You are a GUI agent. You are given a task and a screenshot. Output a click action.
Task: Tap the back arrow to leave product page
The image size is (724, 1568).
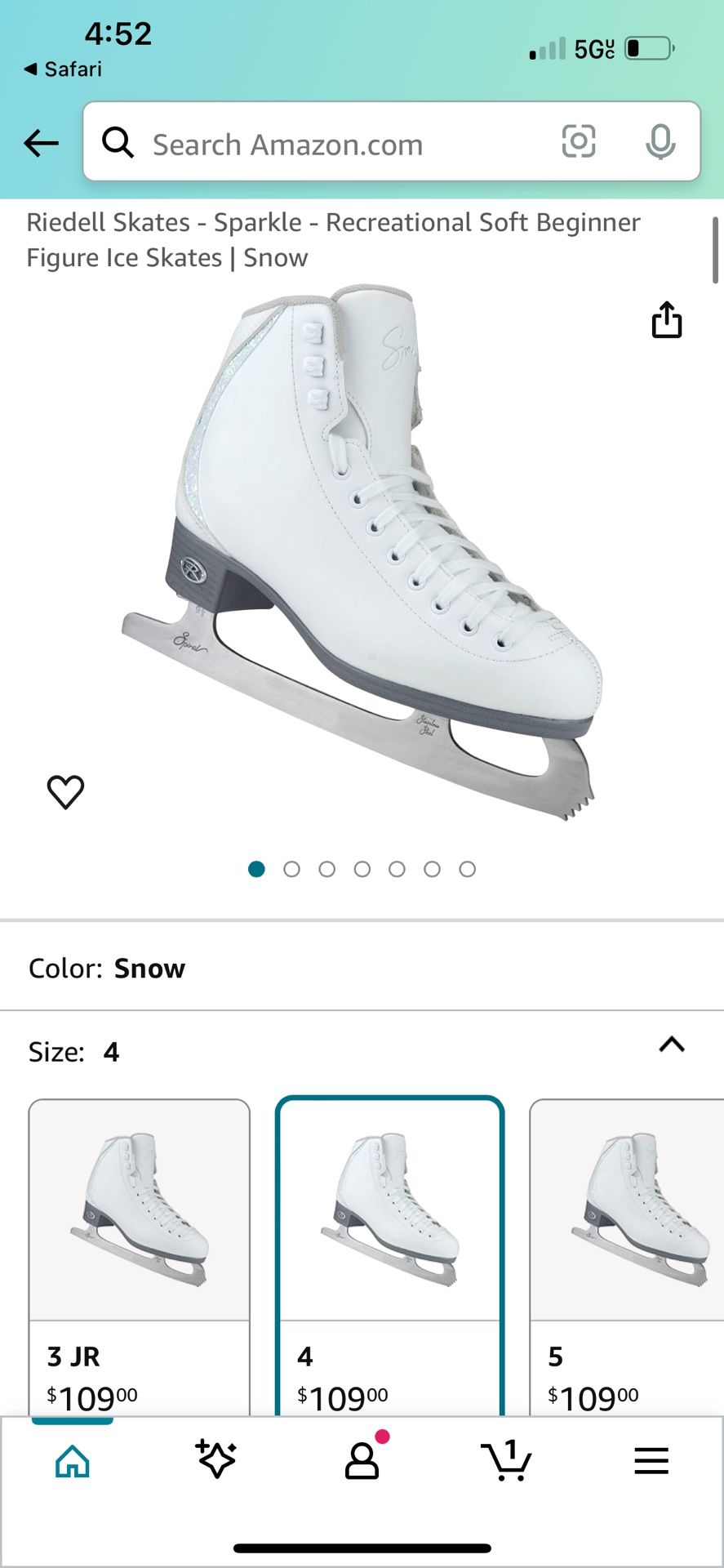tap(41, 142)
